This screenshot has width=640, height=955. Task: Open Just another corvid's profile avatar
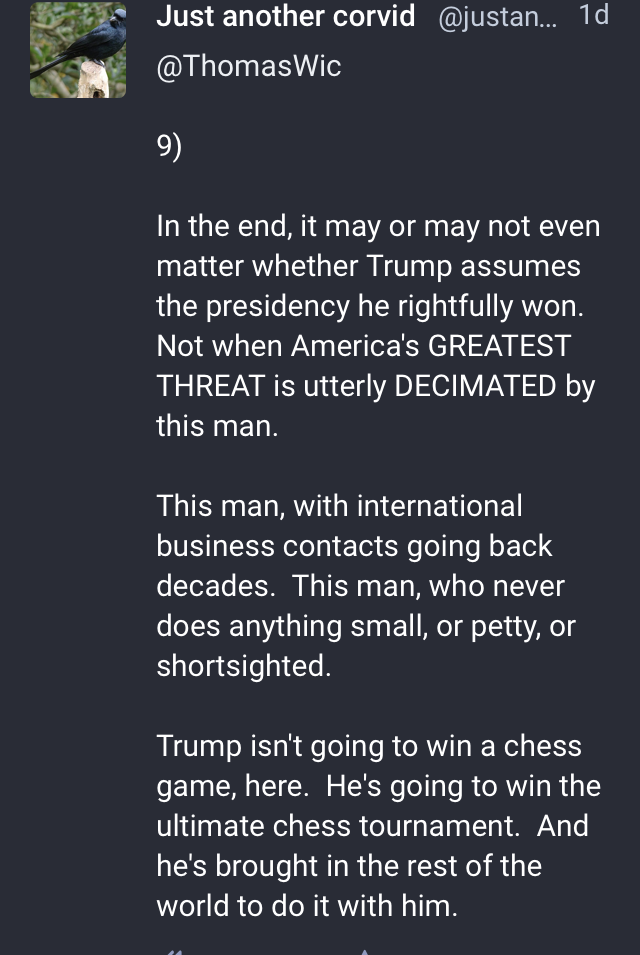(x=77, y=50)
